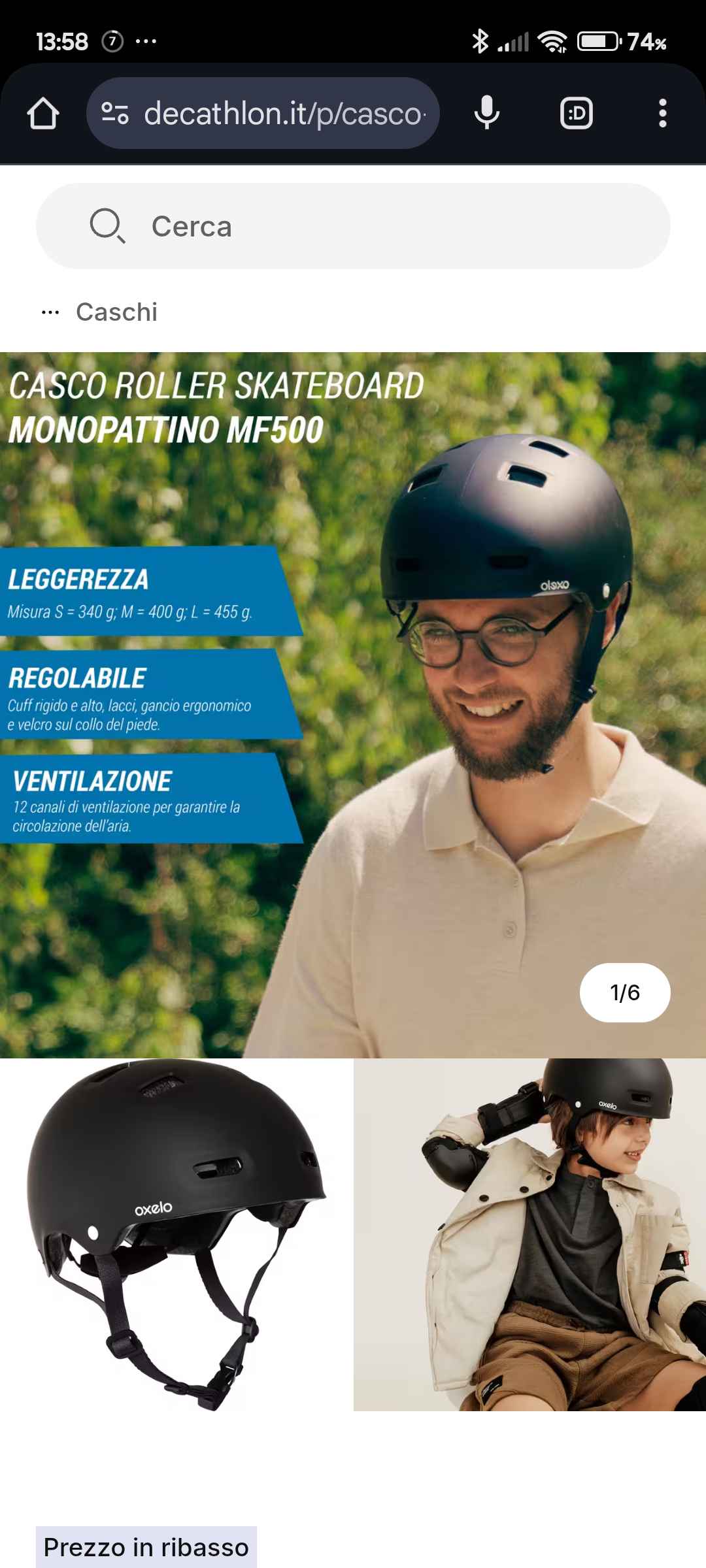Image resolution: width=706 pixels, height=1568 pixels.
Task: Expand the breadcrumb ellipsis
Action: coord(50,312)
